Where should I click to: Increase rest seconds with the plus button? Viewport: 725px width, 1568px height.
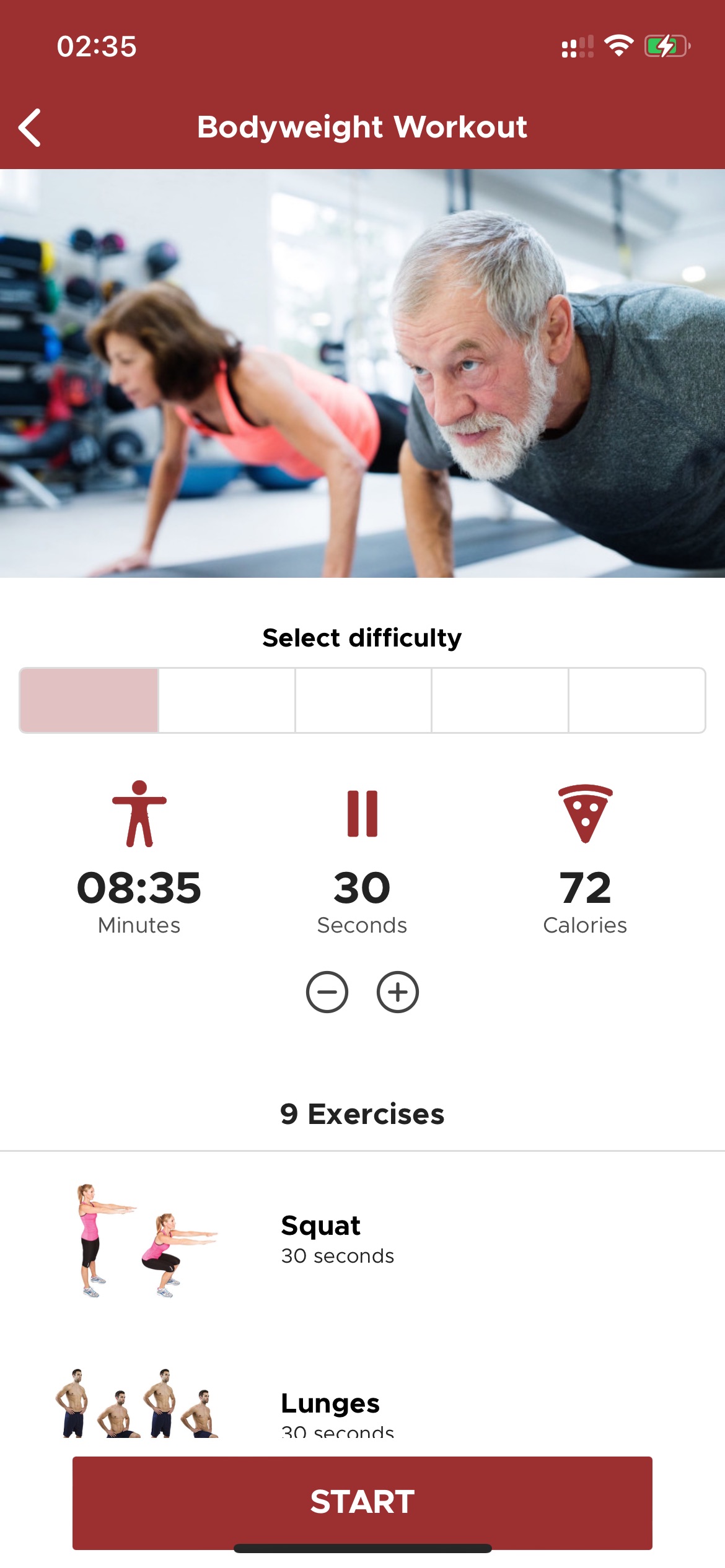(398, 992)
